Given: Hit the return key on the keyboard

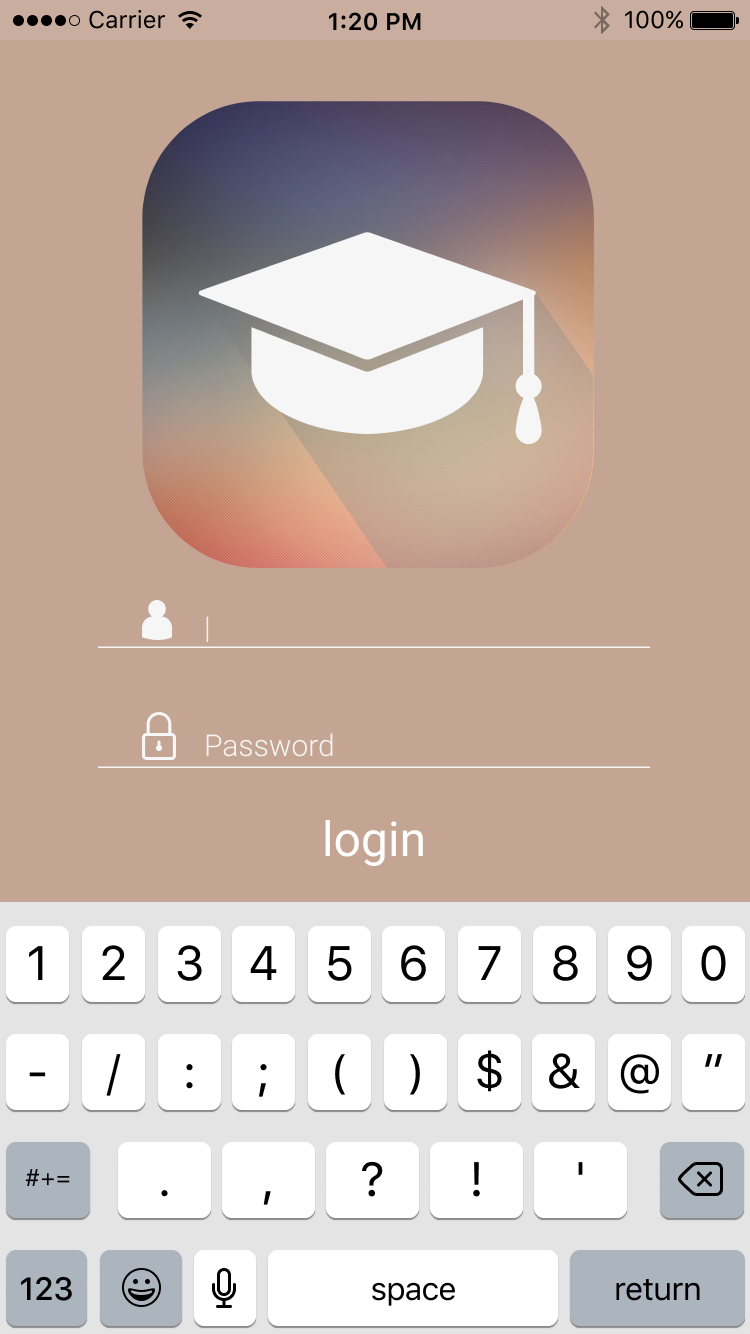Looking at the screenshot, I should [657, 1288].
